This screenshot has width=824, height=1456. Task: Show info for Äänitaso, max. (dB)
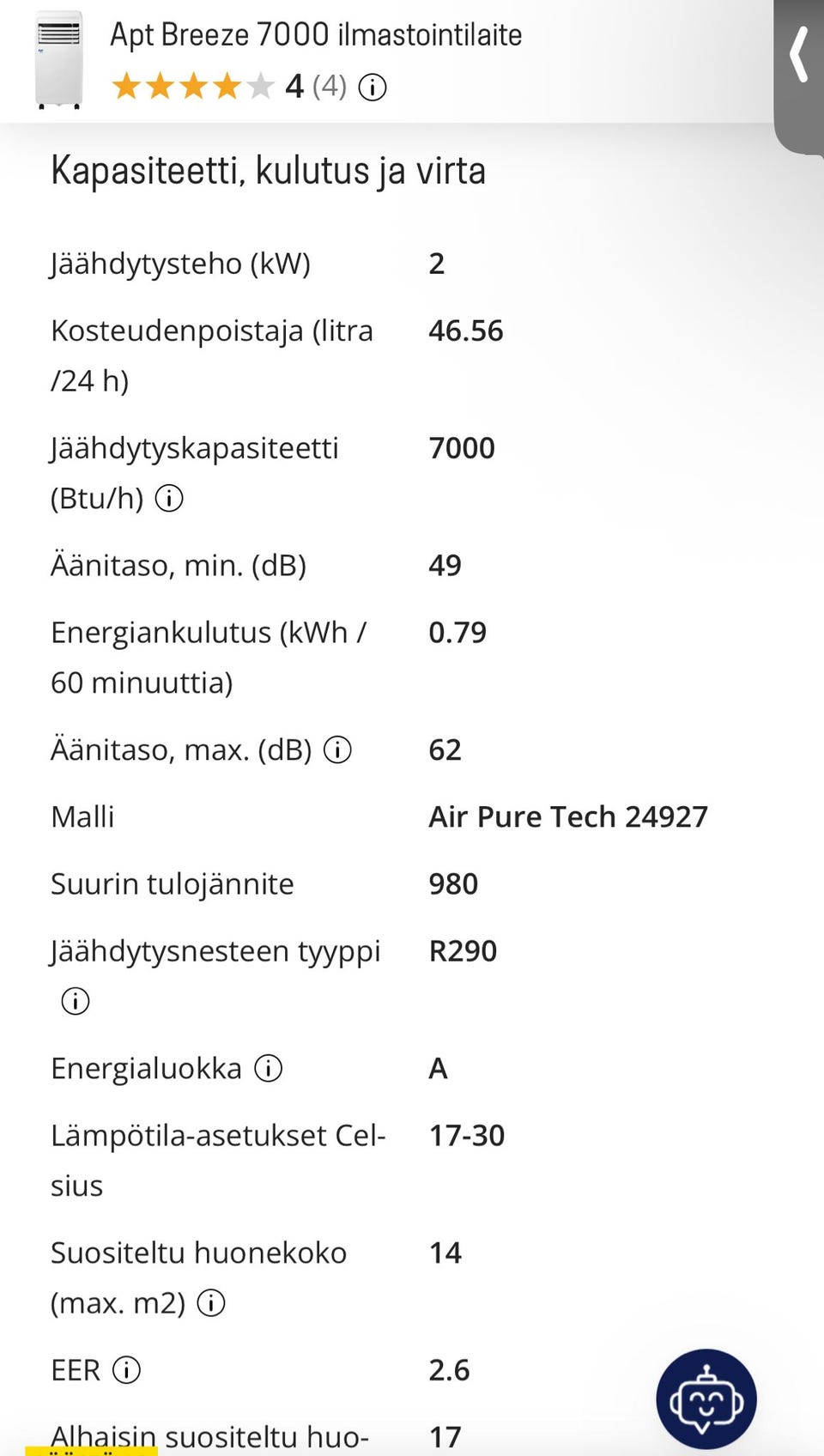[x=337, y=749]
